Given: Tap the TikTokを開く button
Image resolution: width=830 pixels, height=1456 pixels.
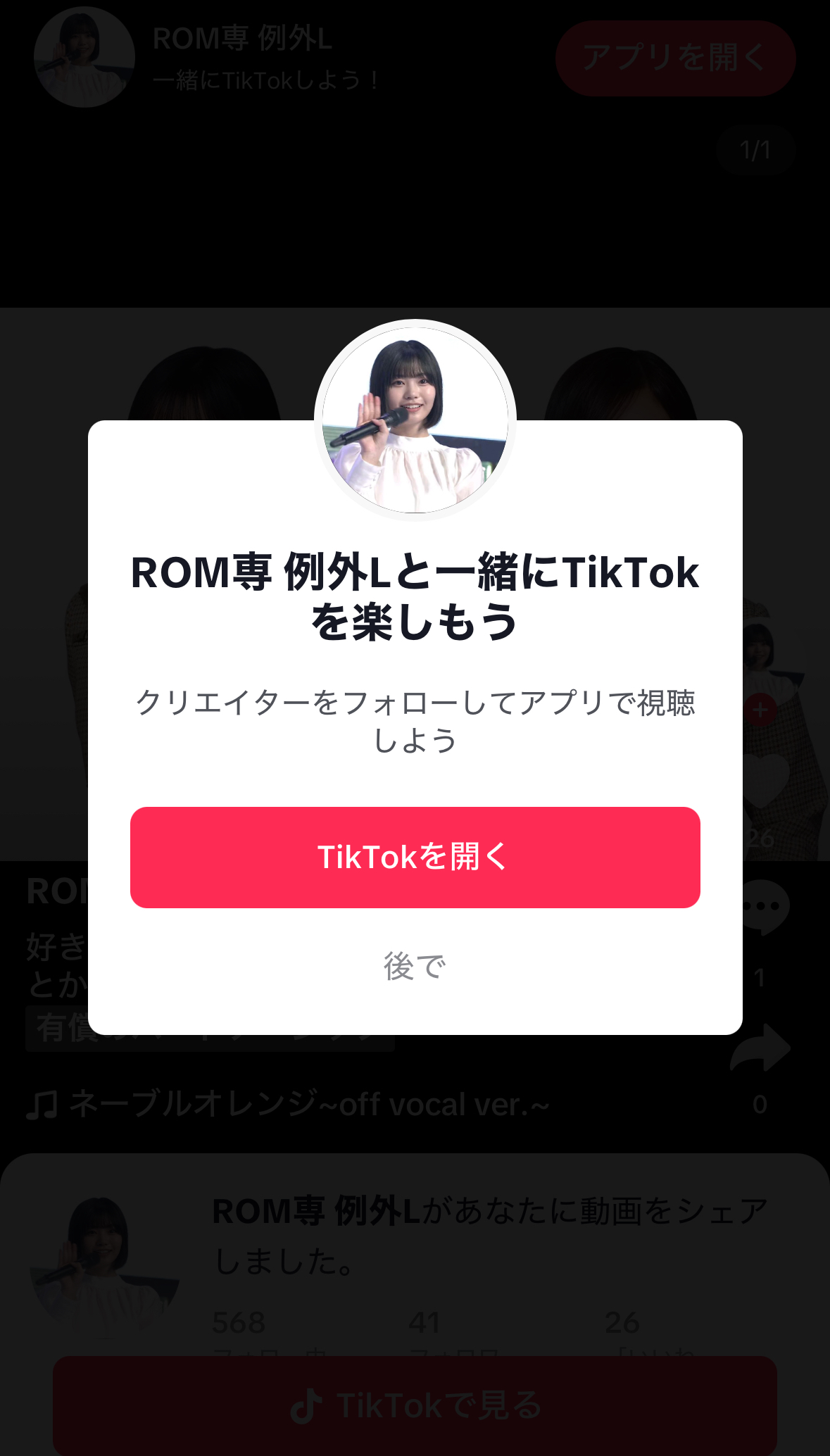Looking at the screenshot, I should click(x=415, y=857).
